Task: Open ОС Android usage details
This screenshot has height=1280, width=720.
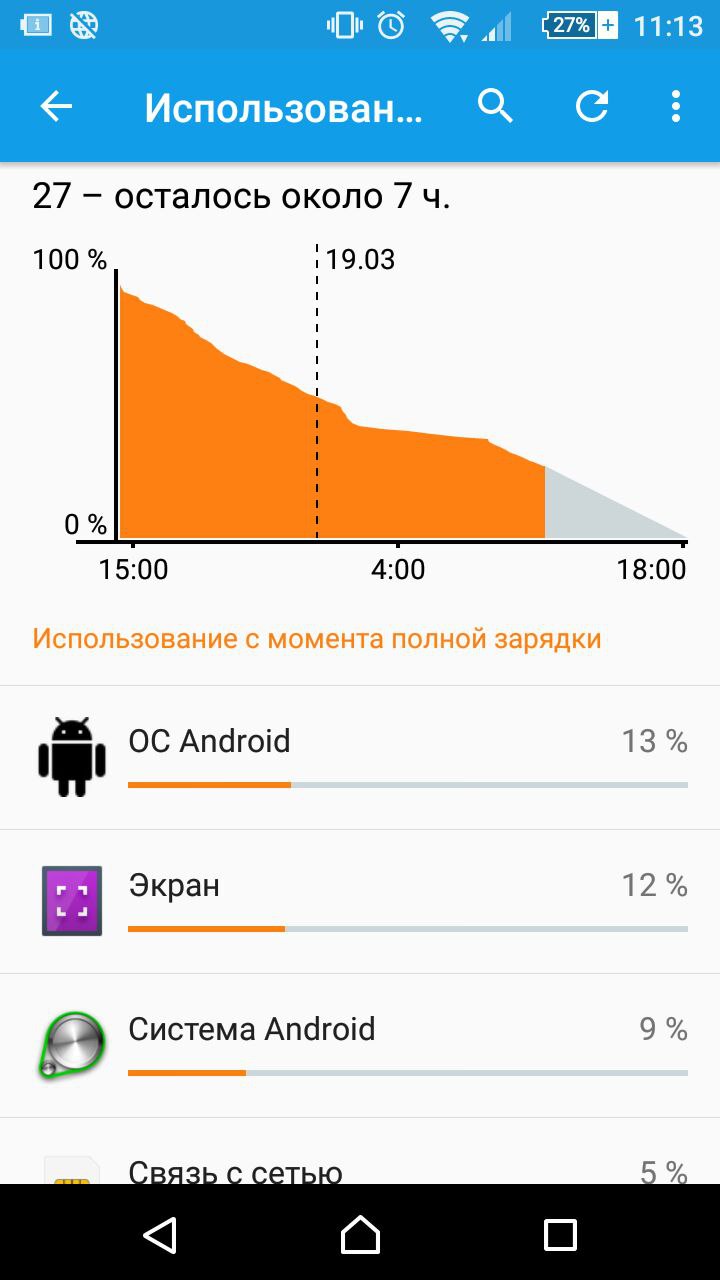Action: [360, 757]
